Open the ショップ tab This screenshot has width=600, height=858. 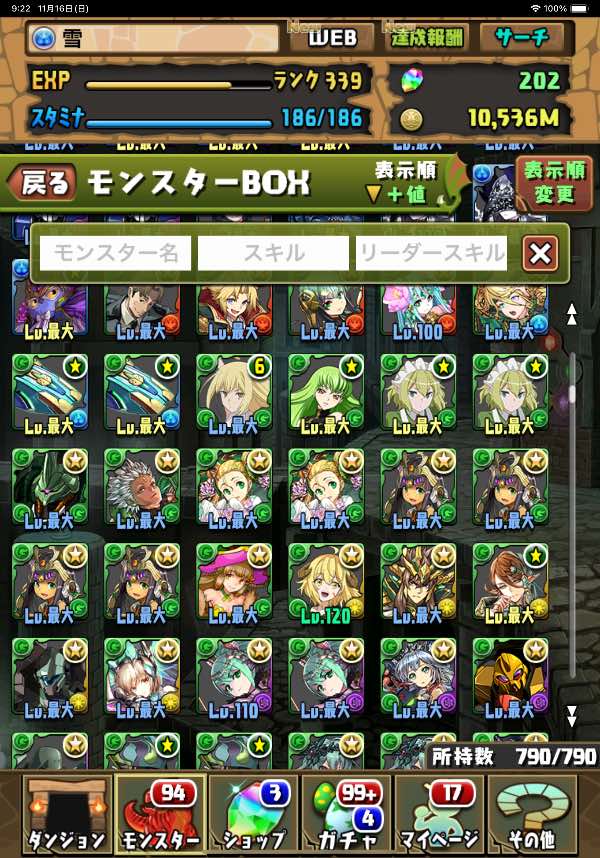pyautogui.click(x=252, y=814)
